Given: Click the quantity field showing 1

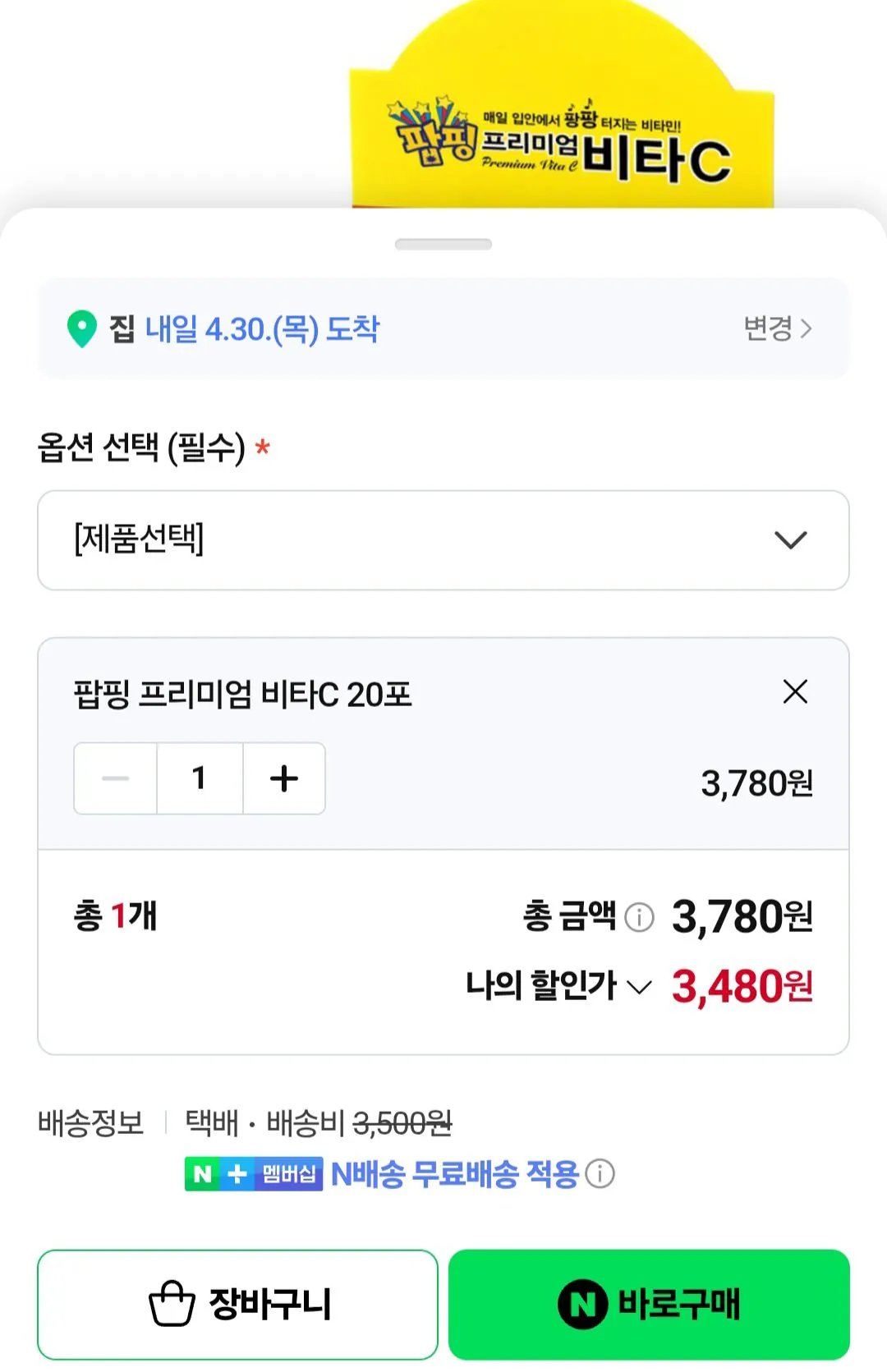Looking at the screenshot, I should (200, 778).
